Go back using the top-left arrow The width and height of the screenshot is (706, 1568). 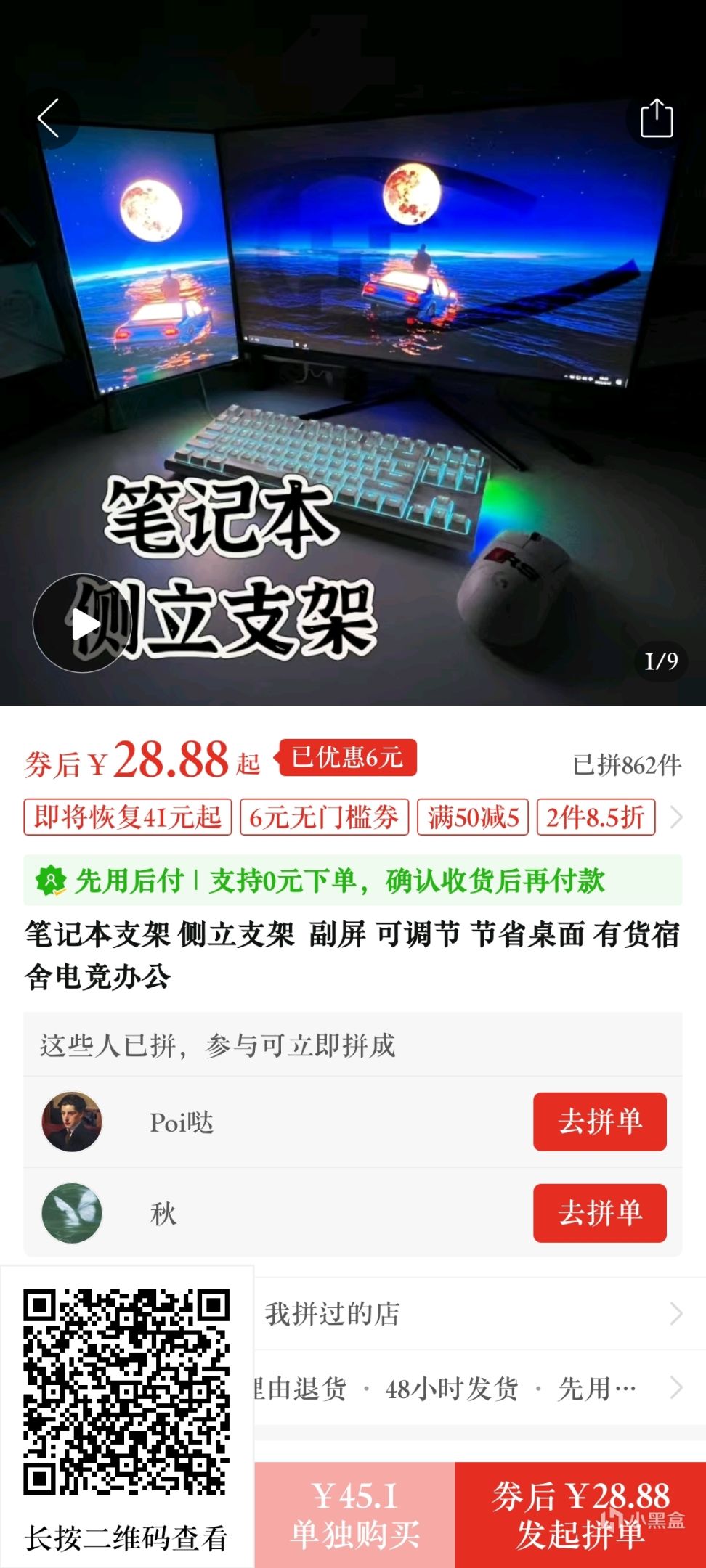(48, 118)
